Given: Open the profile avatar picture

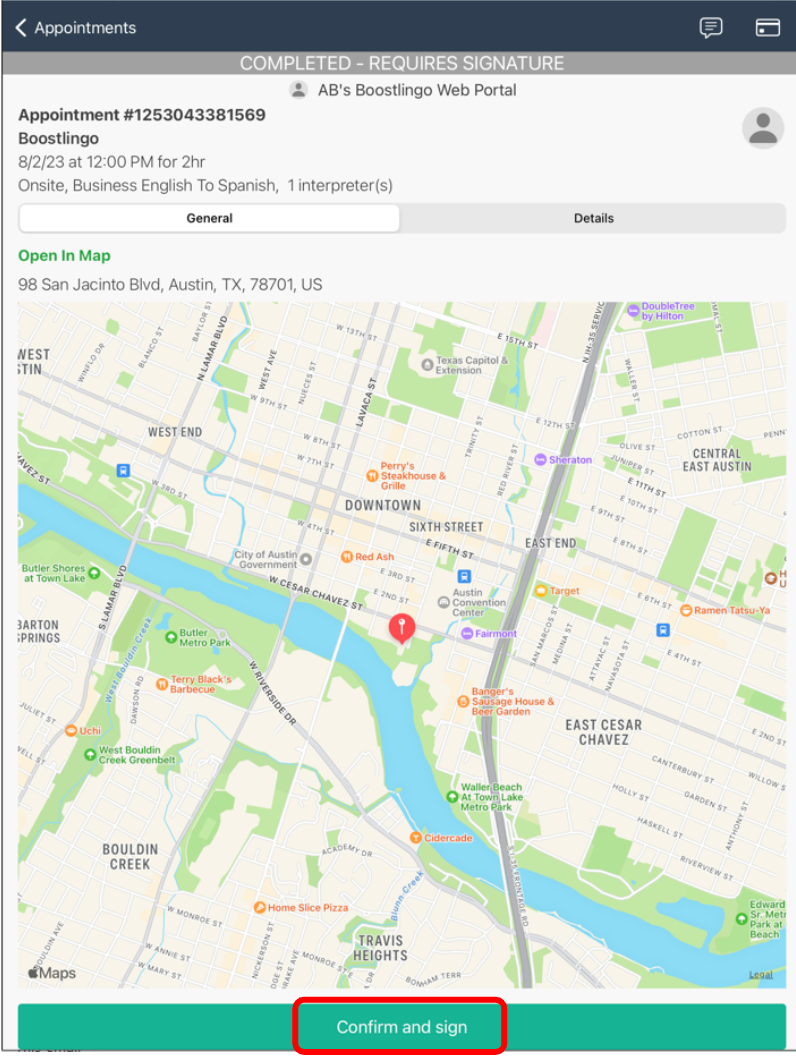Looking at the screenshot, I should (x=763, y=128).
